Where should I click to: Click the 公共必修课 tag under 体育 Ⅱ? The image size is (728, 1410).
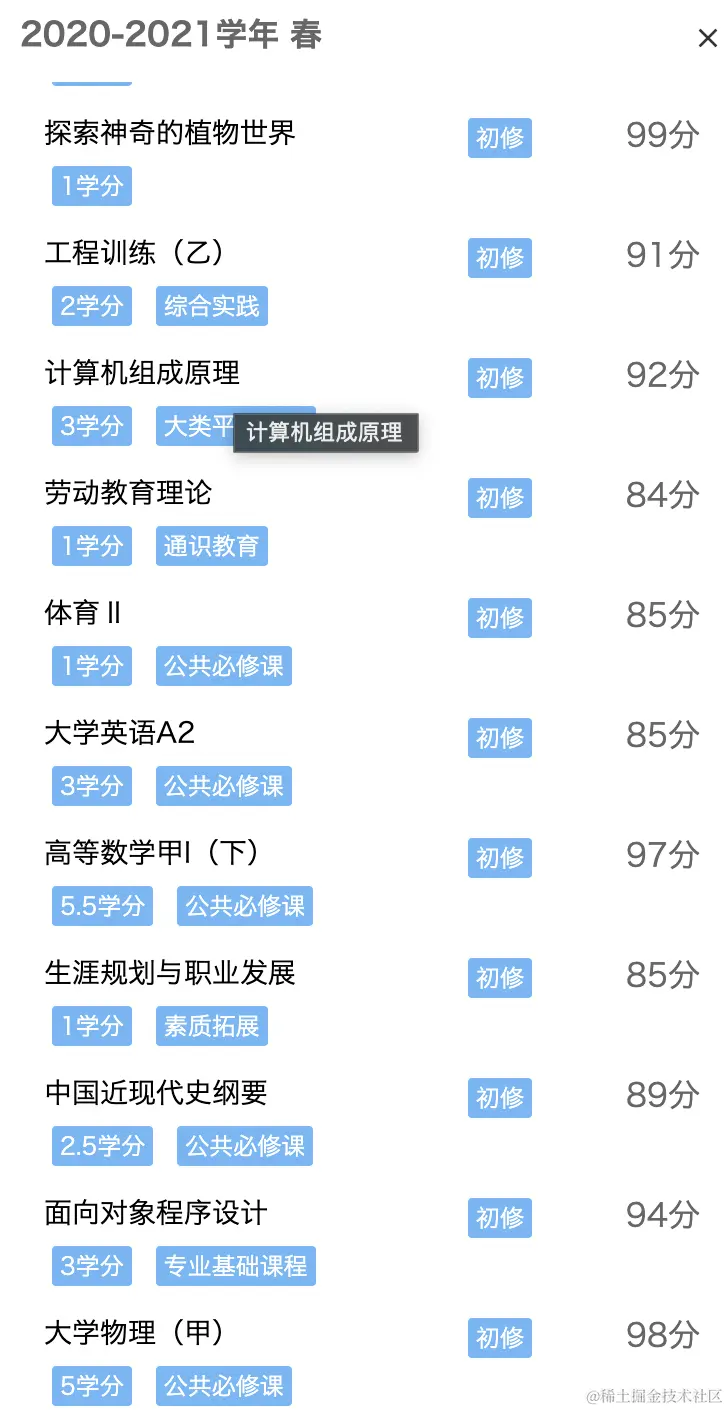pos(223,666)
